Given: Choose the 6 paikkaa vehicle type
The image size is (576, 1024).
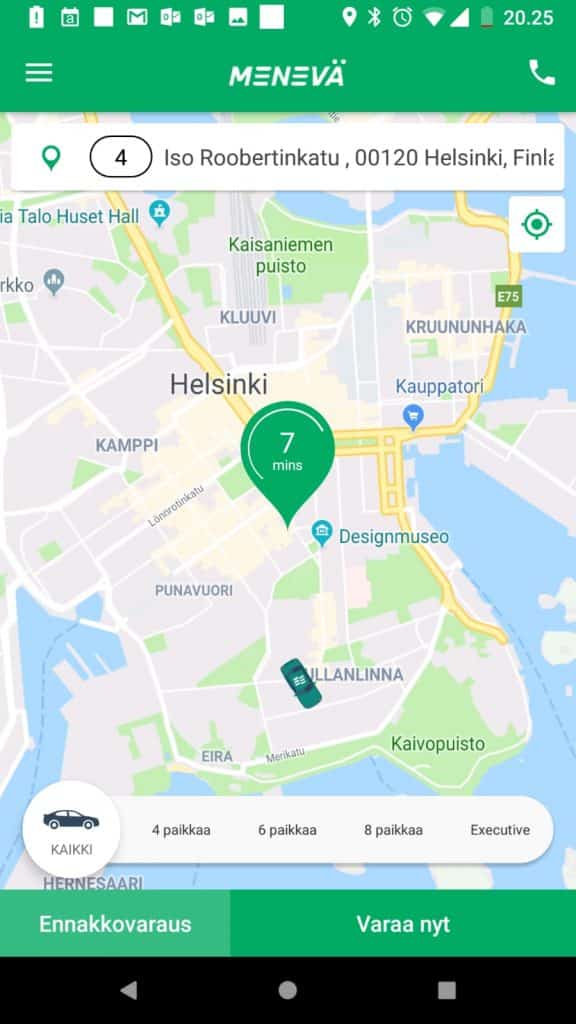Looking at the screenshot, I should point(287,830).
